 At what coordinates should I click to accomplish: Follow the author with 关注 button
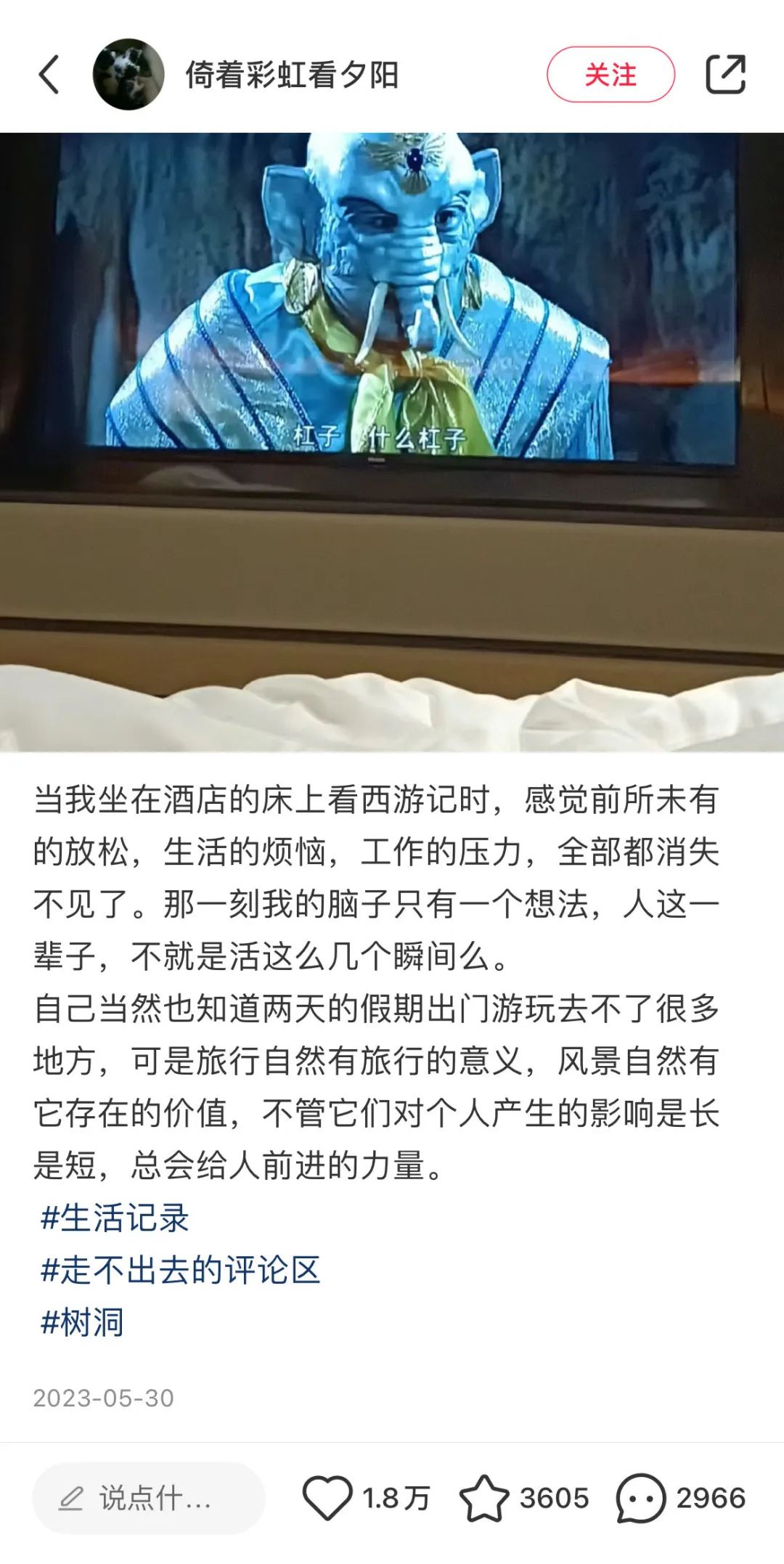point(611,75)
